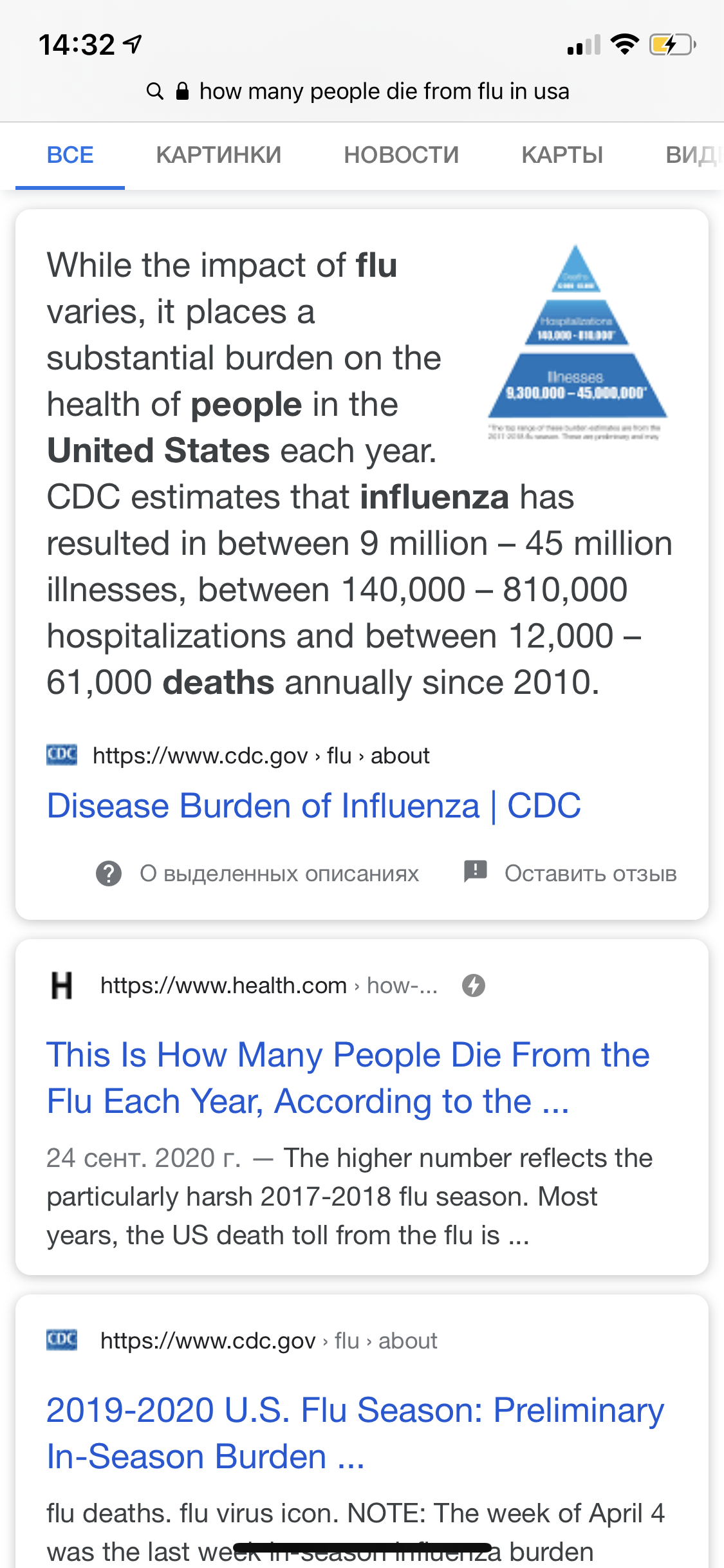Image resolution: width=724 pixels, height=1568 pixels.
Task: Open health.com article on yearly flu deaths
Action: pyautogui.click(x=348, y=1078)
